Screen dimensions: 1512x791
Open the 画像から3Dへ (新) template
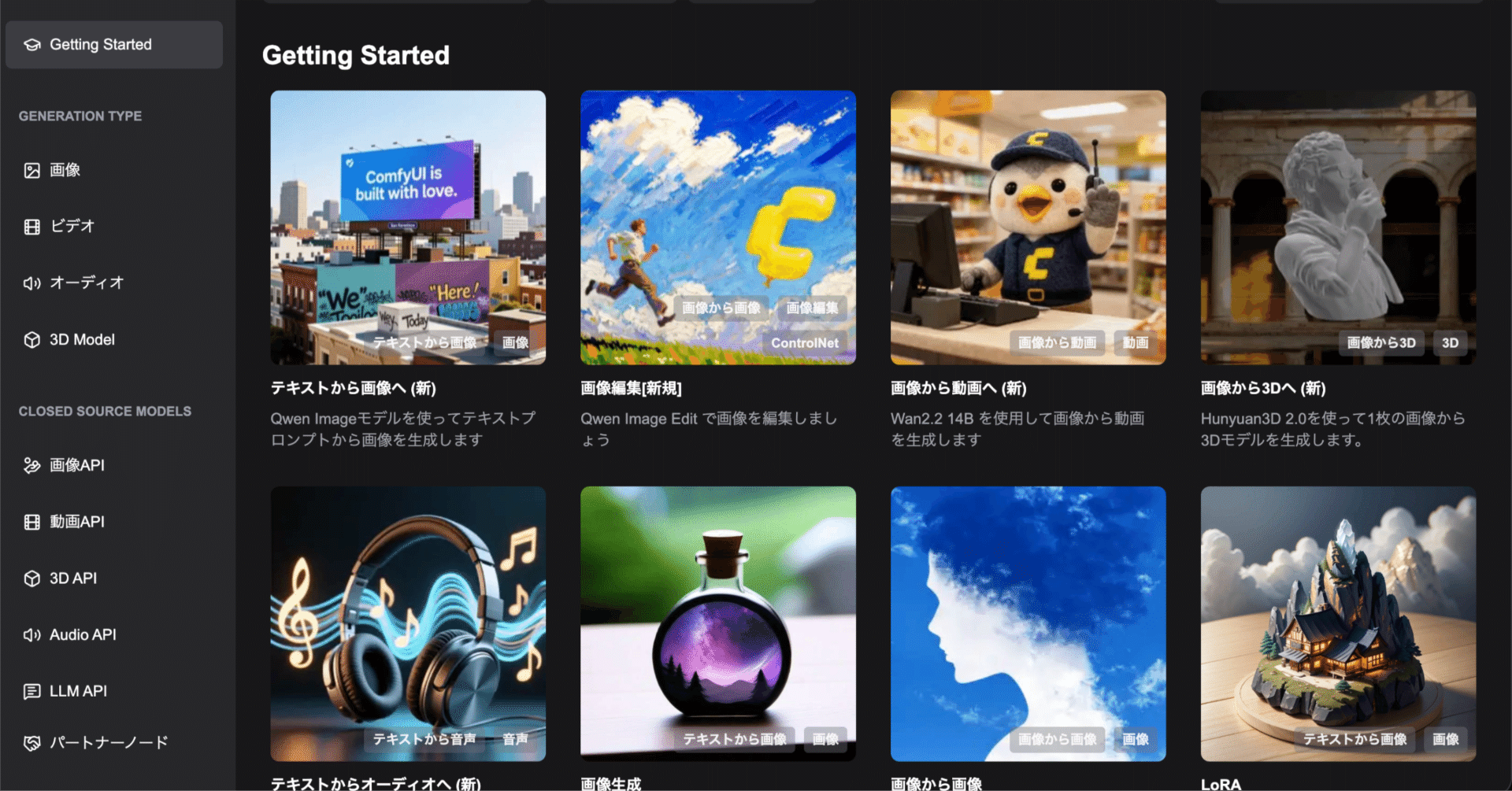coord(1338,227)
